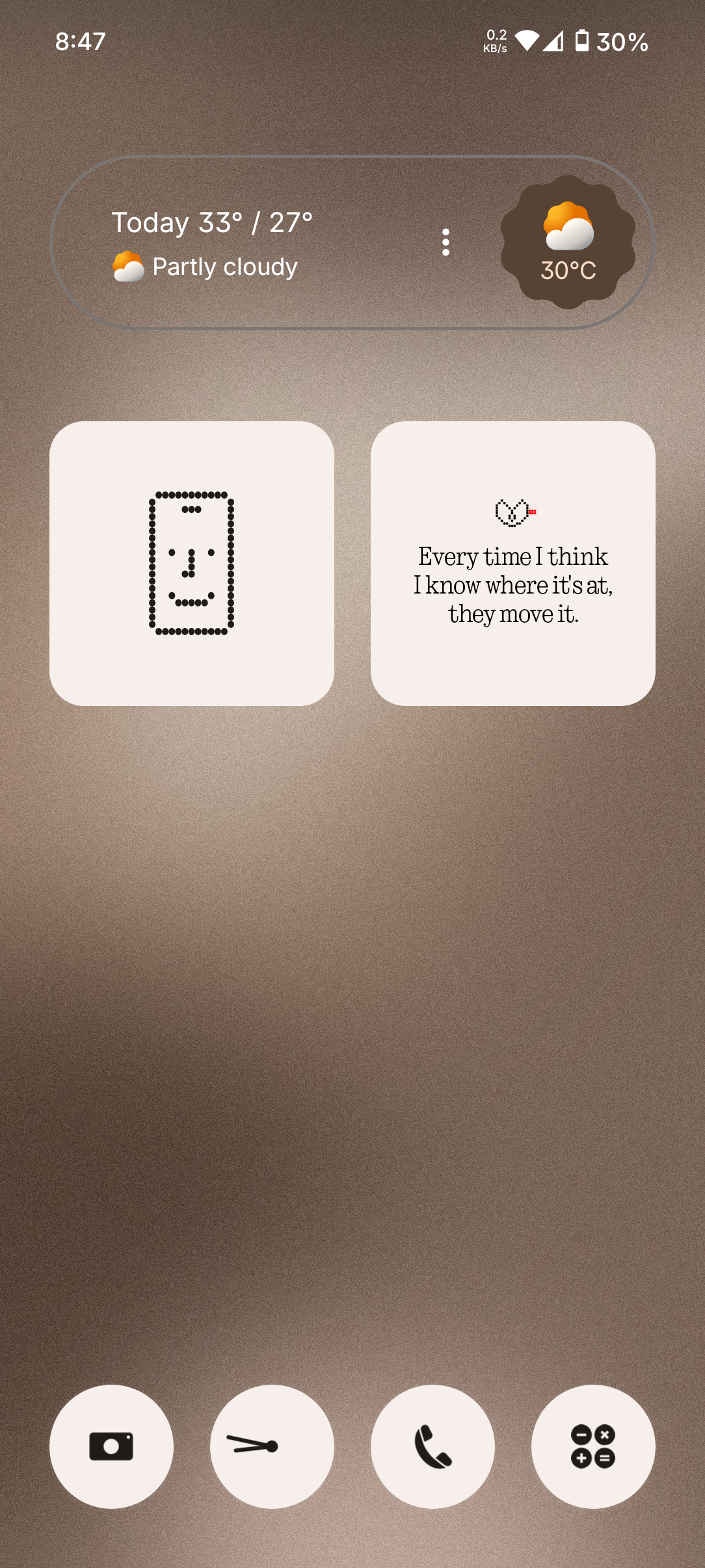Open the weather widget's three-dot menu
This screenshot has width=705, height=1568.
446,242
